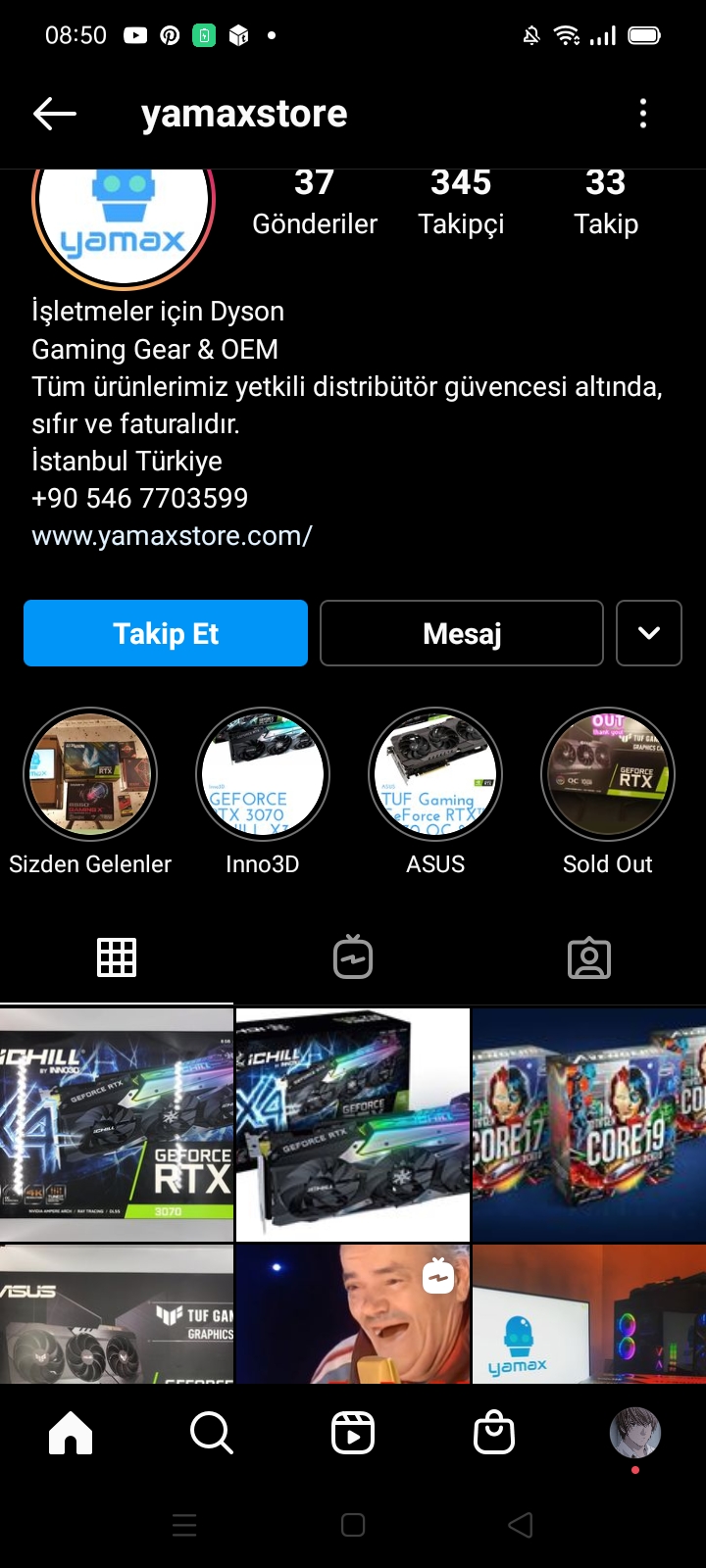The image size is (706, 1568).
Task: Tap the Takip Et follow button
Action: [x=166, y=633]
